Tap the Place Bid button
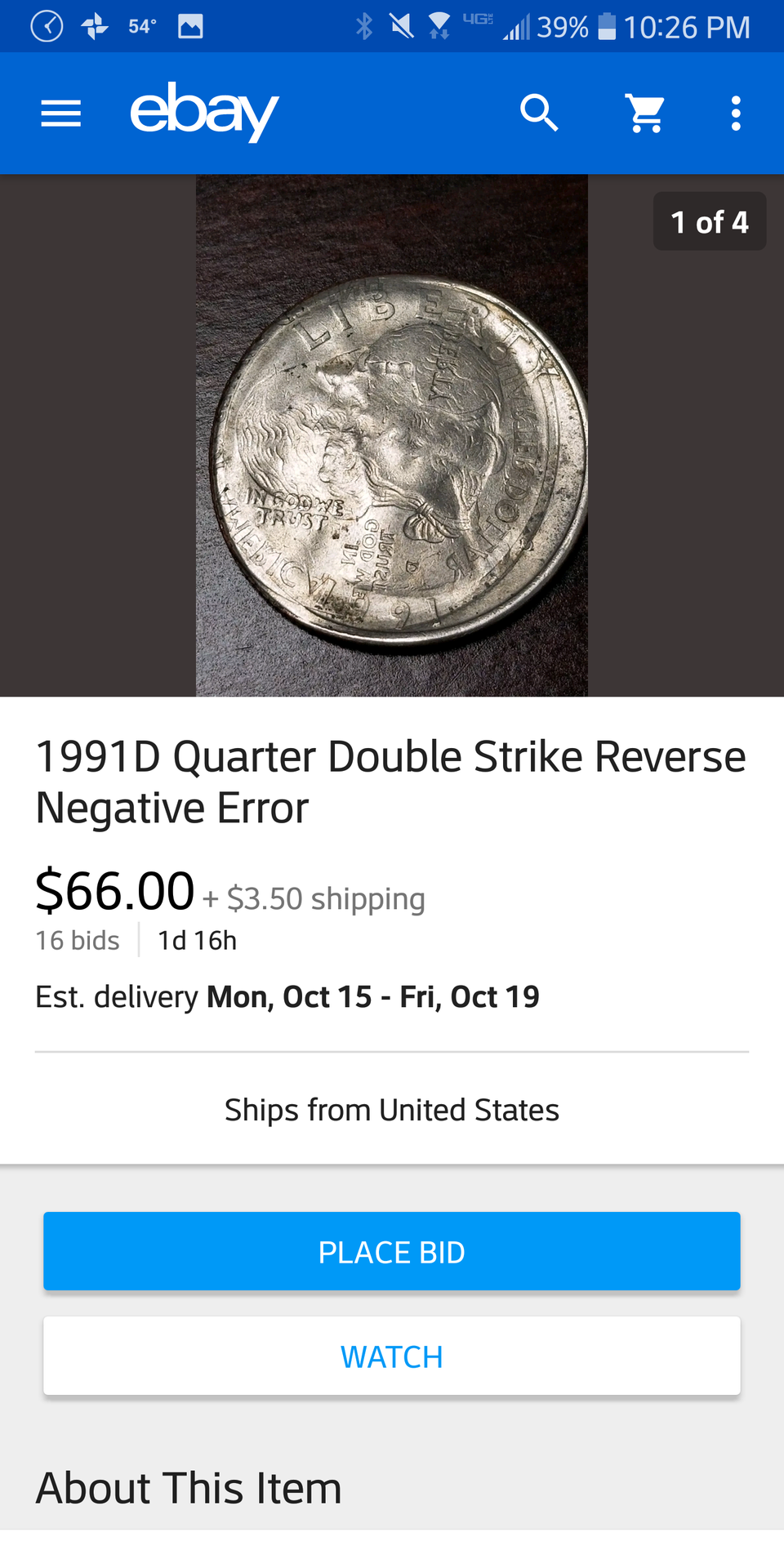The width and height of the screenshot is (784, 1568). click(x=392, y=1251)
